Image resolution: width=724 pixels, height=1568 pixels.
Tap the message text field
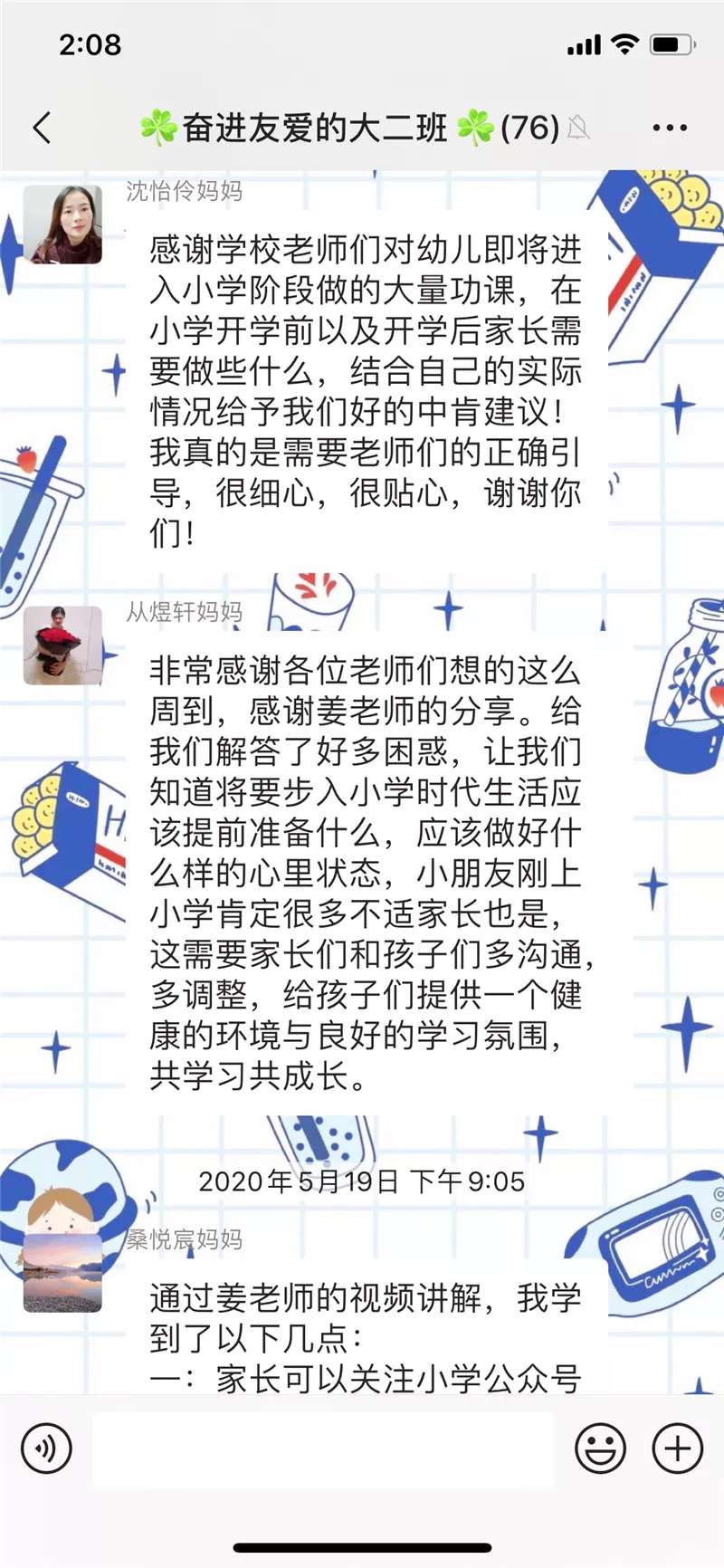(323, 1448)
